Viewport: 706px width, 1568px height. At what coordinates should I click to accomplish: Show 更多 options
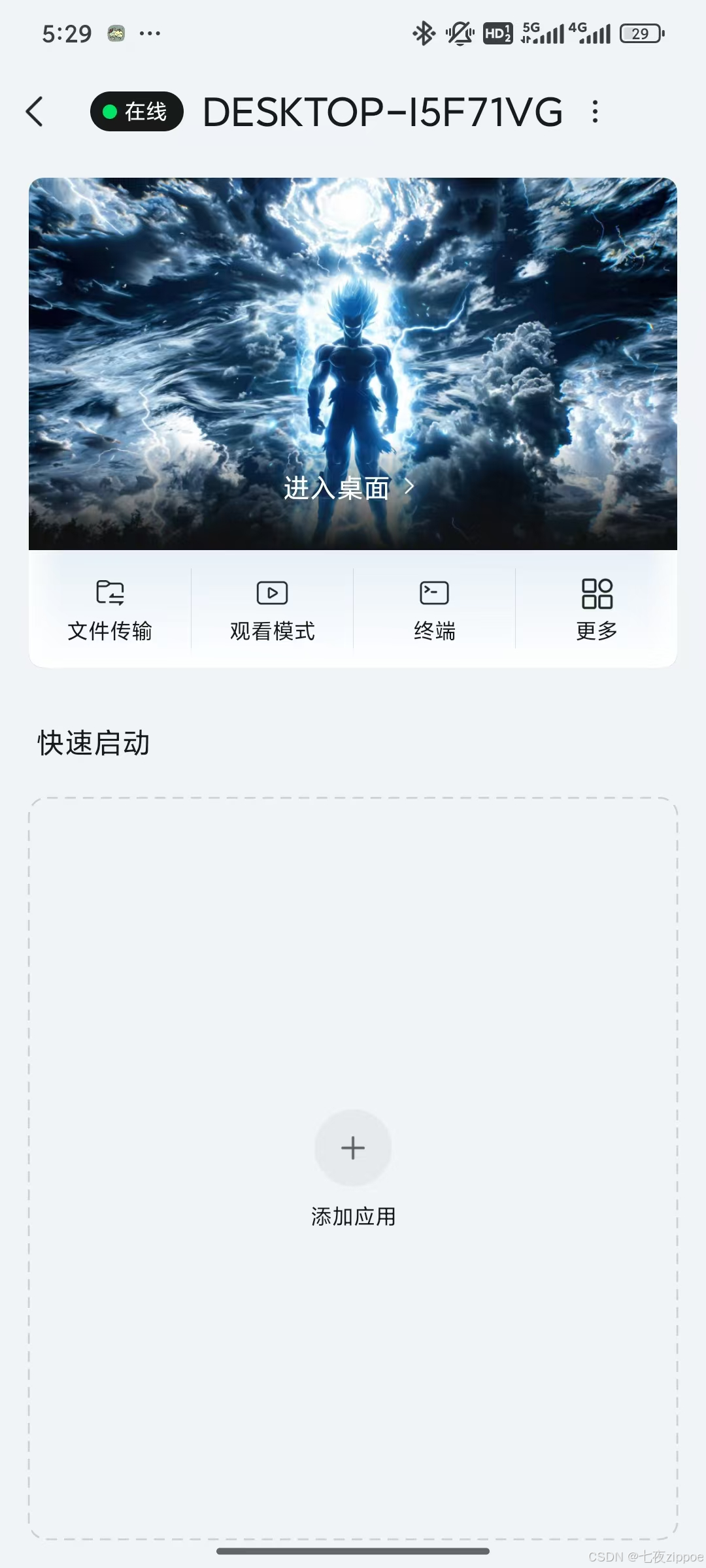597,610
